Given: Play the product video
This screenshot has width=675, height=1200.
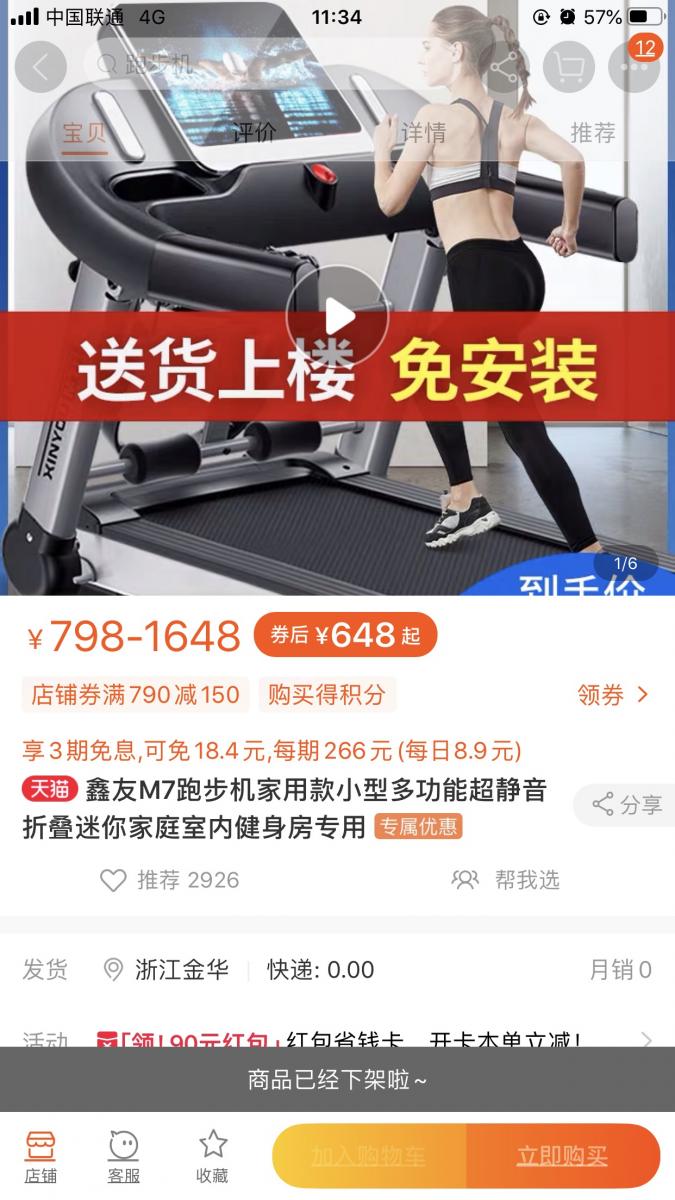Looking at the screenshot, I should coord(337,317).
